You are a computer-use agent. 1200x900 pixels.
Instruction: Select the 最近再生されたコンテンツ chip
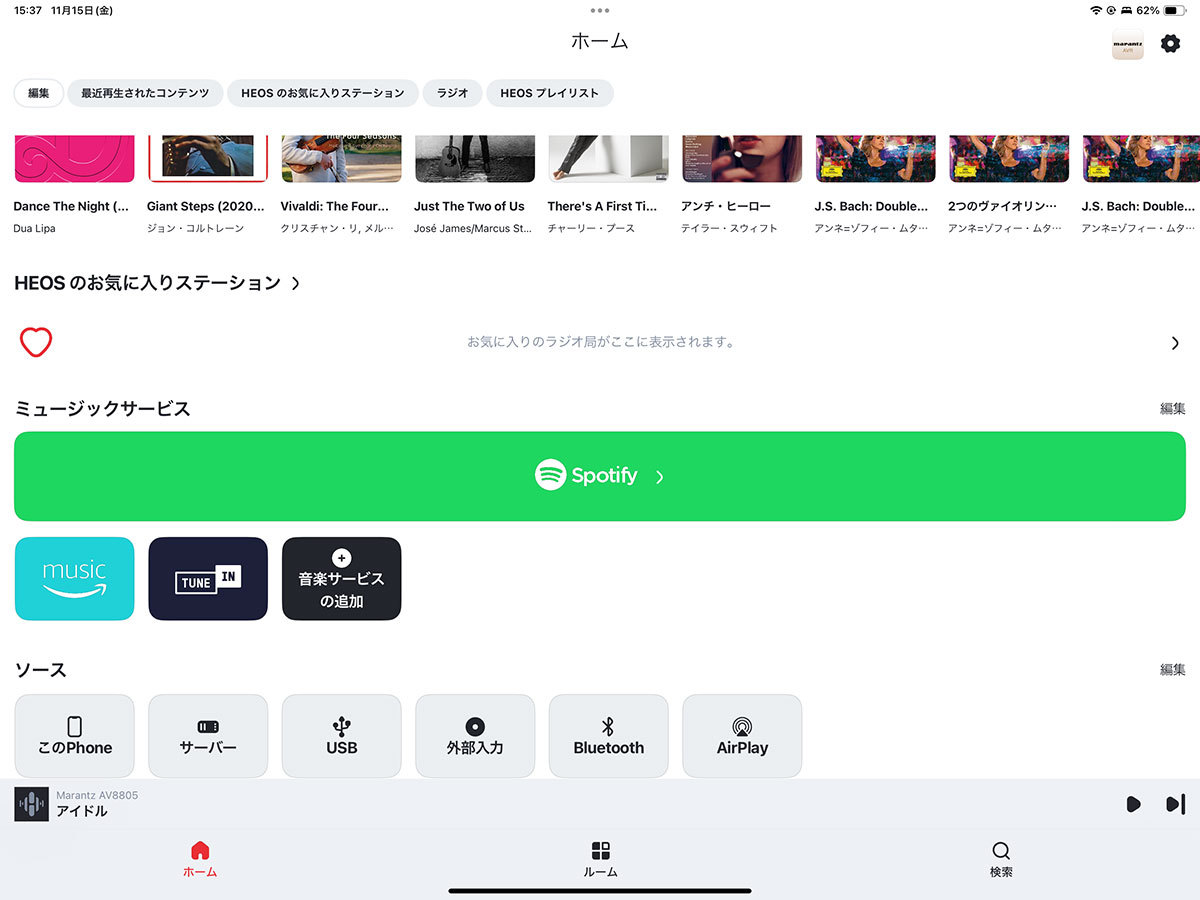[145, 93]
